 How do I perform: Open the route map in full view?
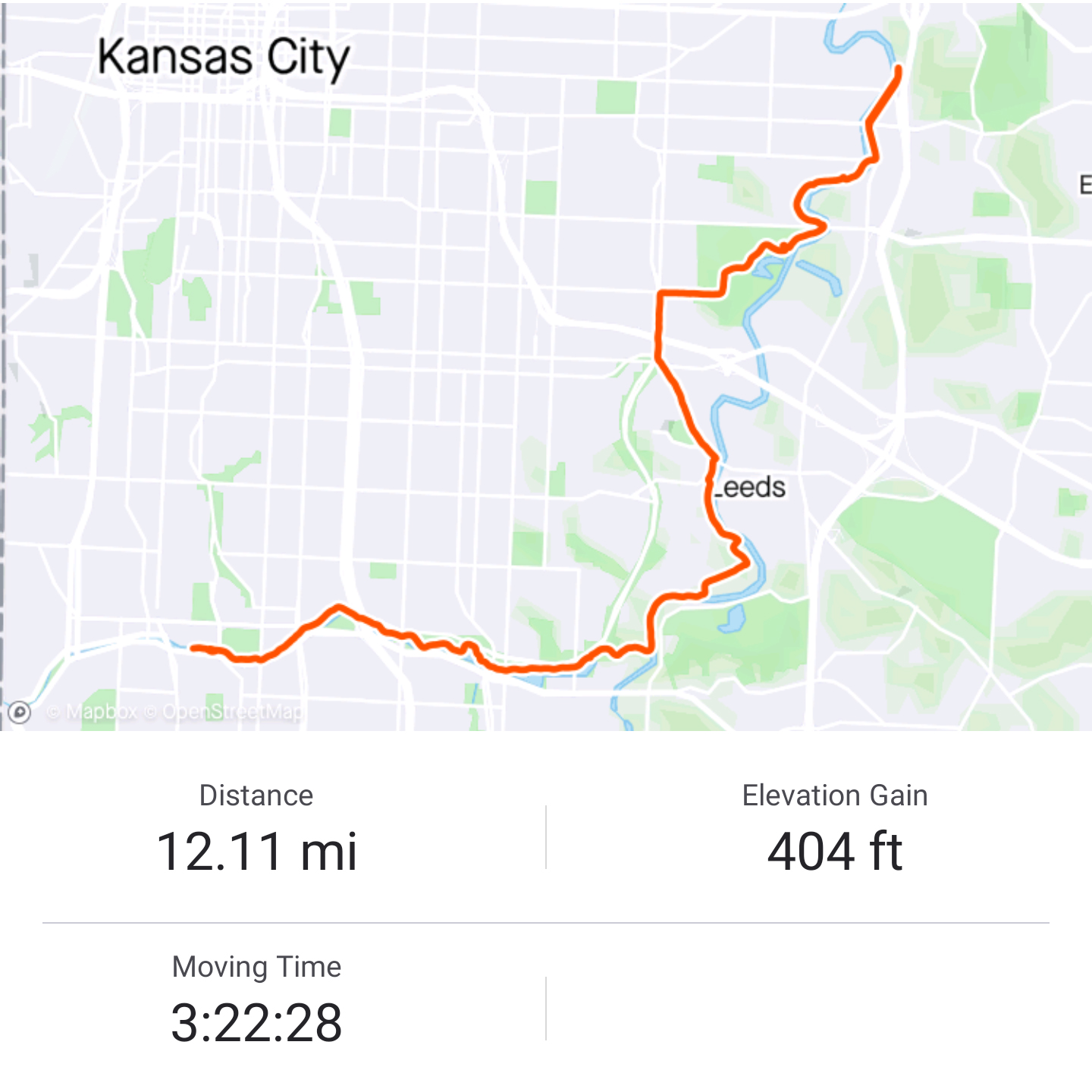pyautogui.click(x=546, y=364)
